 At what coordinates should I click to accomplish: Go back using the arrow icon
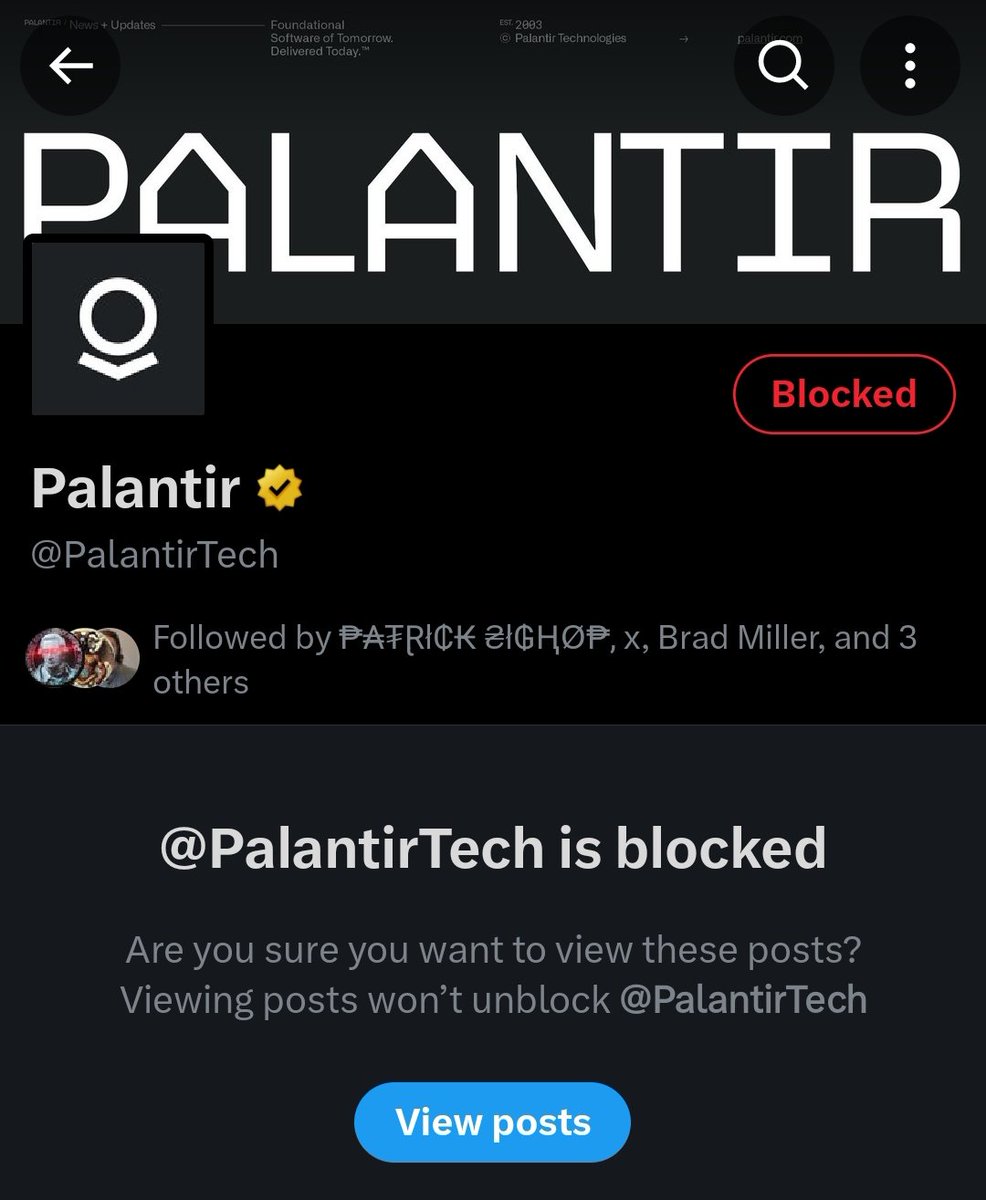[70, 66]
